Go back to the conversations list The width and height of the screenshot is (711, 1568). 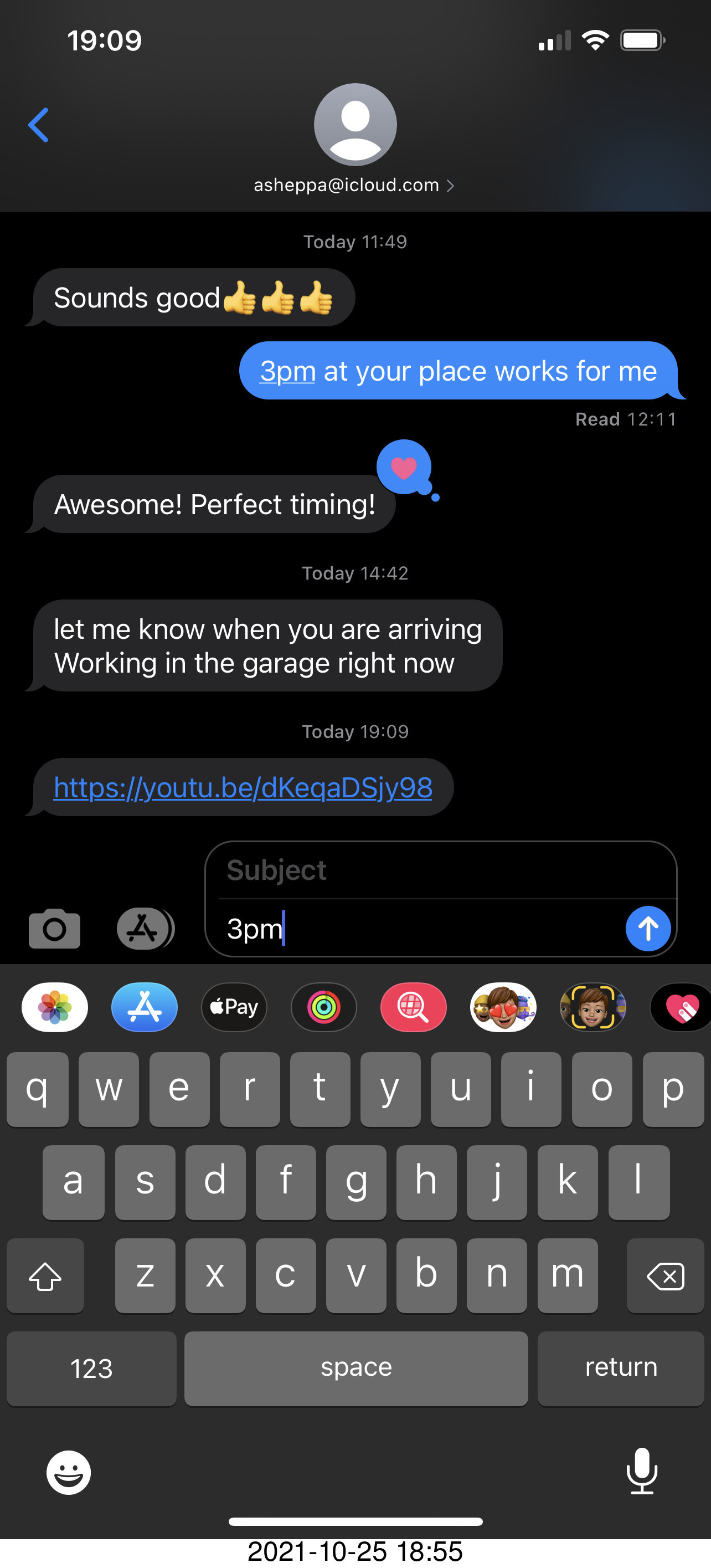38,125
